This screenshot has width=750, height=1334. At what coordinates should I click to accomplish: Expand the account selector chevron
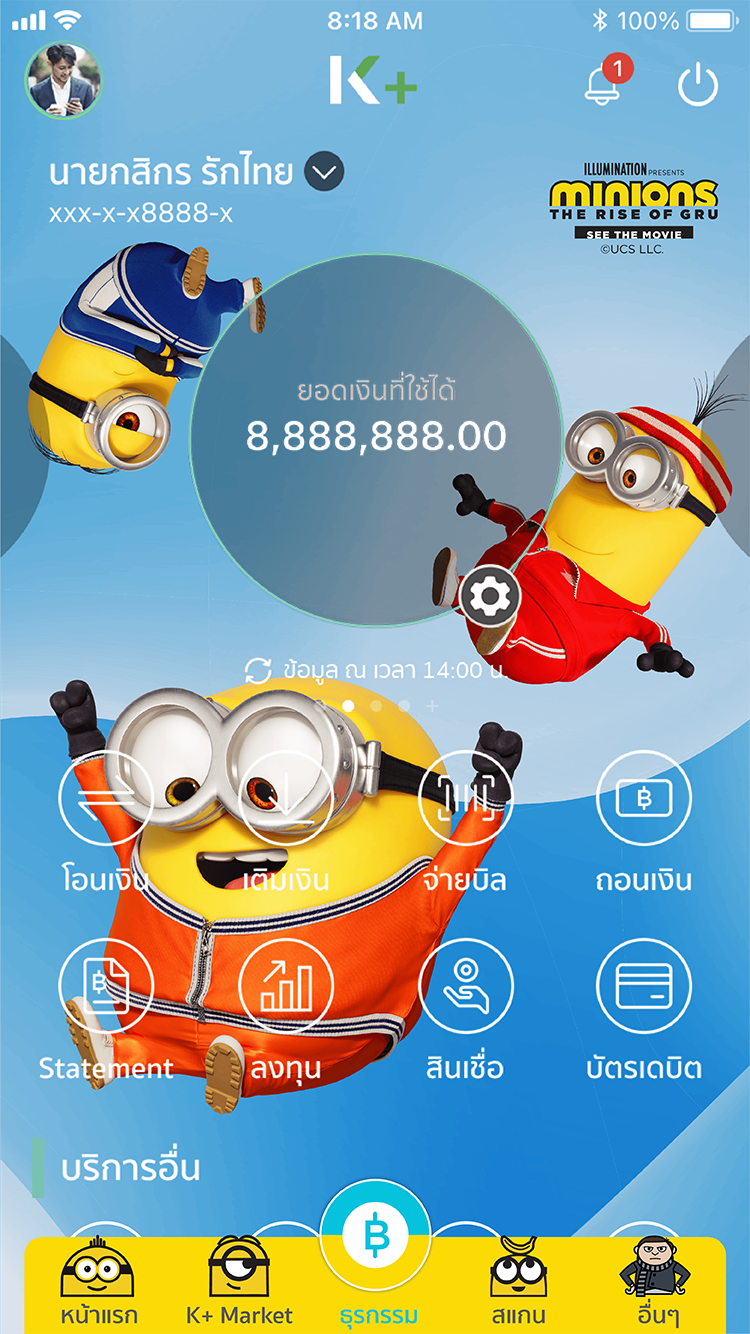(324, 172)
